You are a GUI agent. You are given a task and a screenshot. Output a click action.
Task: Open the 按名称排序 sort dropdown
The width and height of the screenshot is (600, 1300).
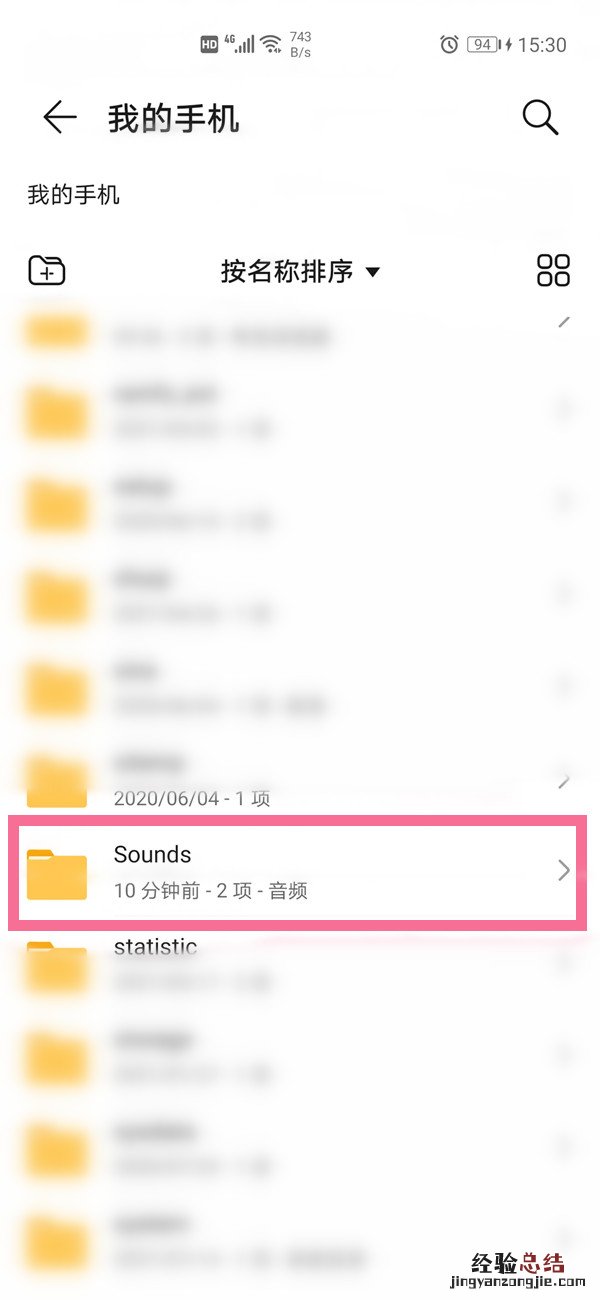coord(300,271)
